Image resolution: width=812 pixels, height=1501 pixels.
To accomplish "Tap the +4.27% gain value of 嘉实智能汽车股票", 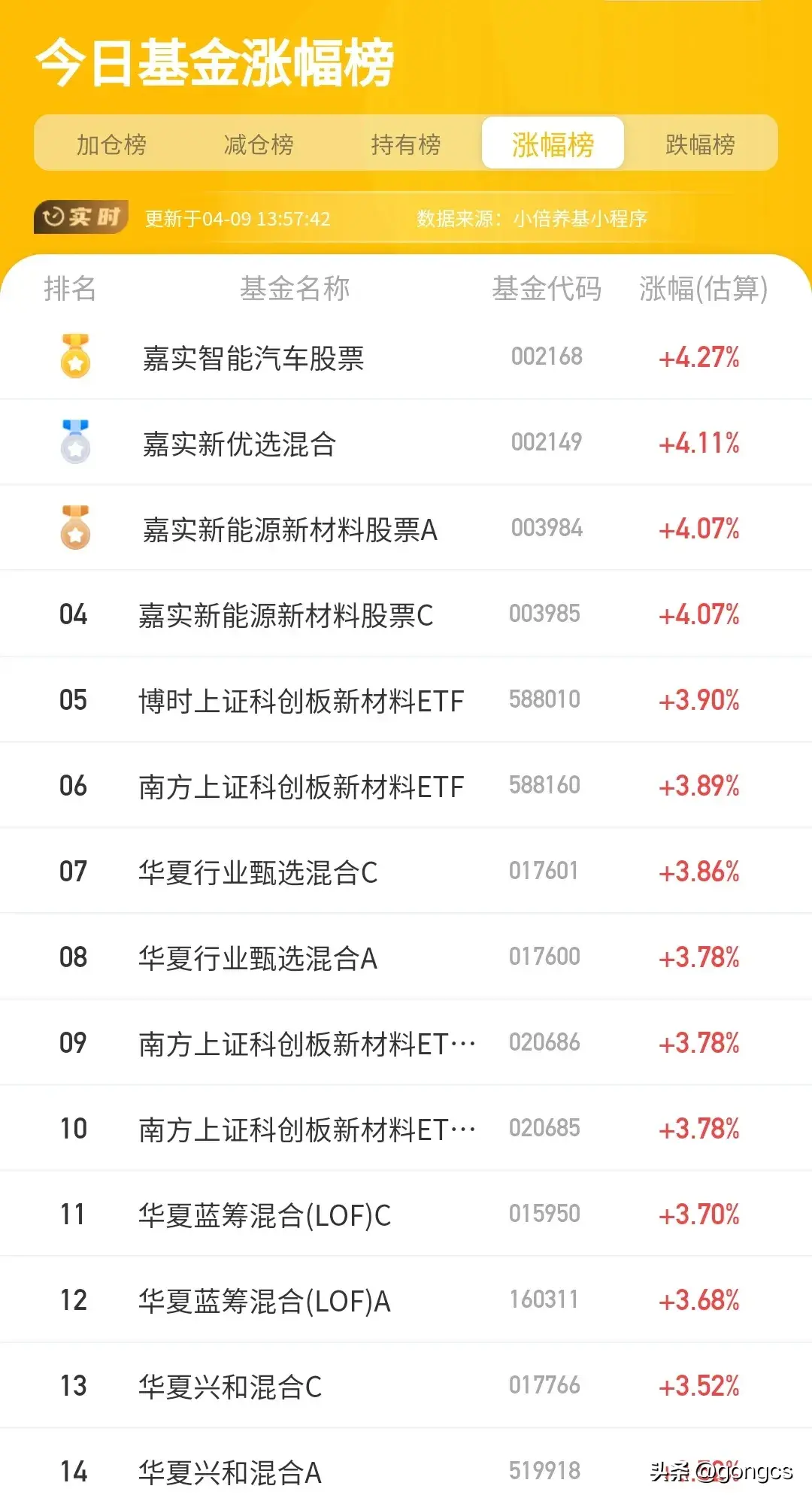I will (x=699, y=356).
